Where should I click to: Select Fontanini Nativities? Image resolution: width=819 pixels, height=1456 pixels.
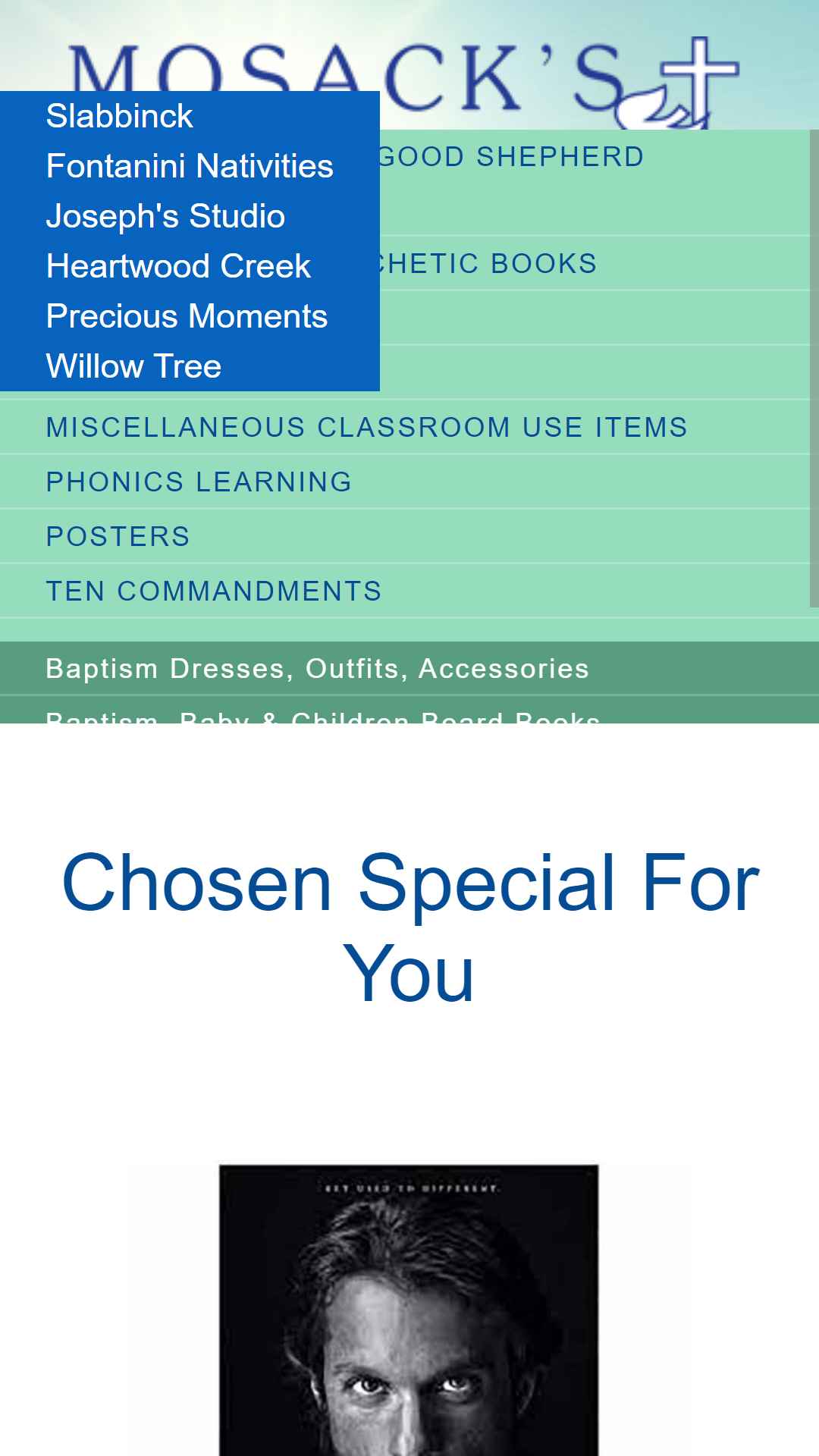tap(190, 166)
